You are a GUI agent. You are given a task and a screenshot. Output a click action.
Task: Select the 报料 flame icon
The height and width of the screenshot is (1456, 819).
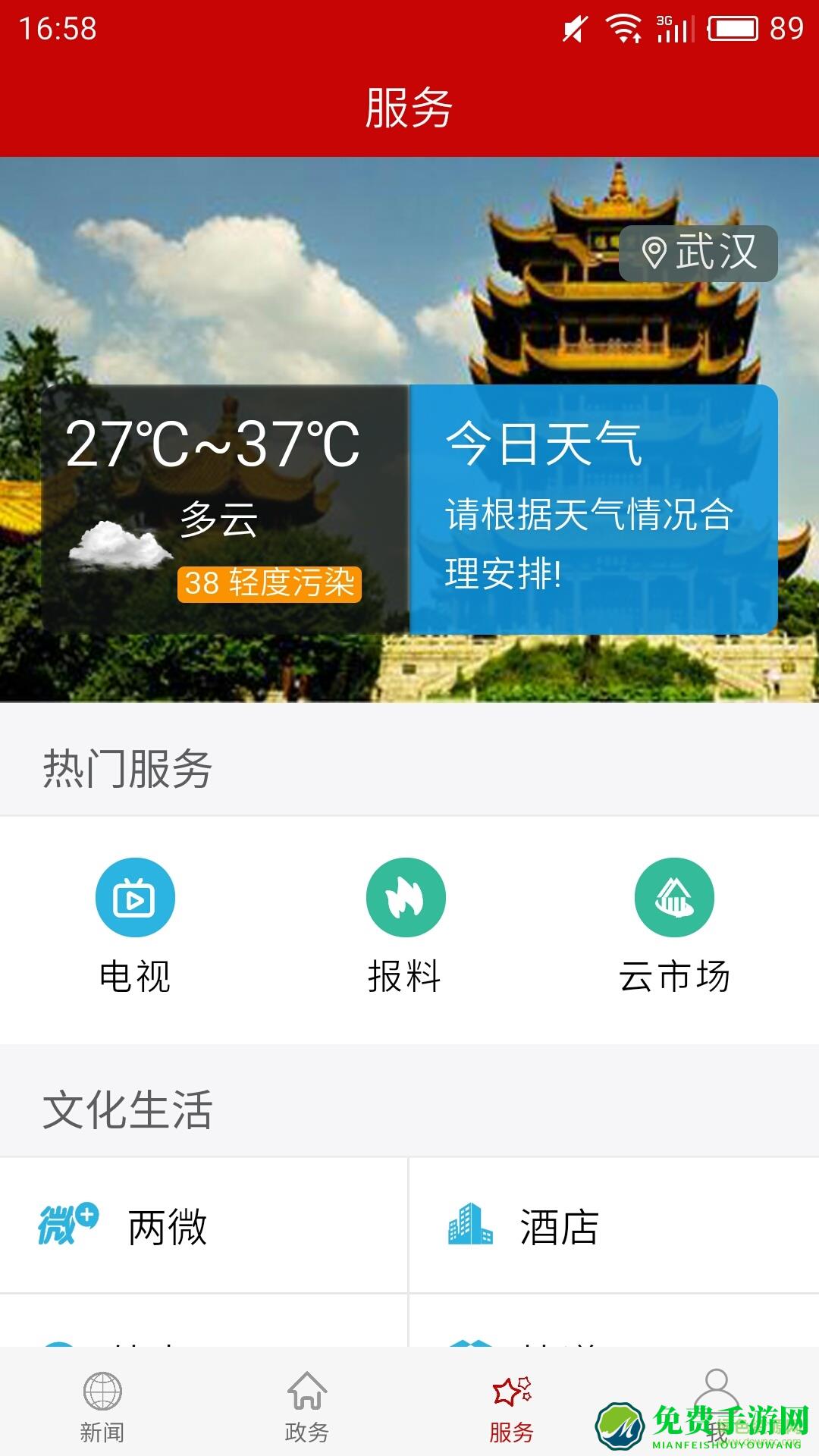click(404, 896)
